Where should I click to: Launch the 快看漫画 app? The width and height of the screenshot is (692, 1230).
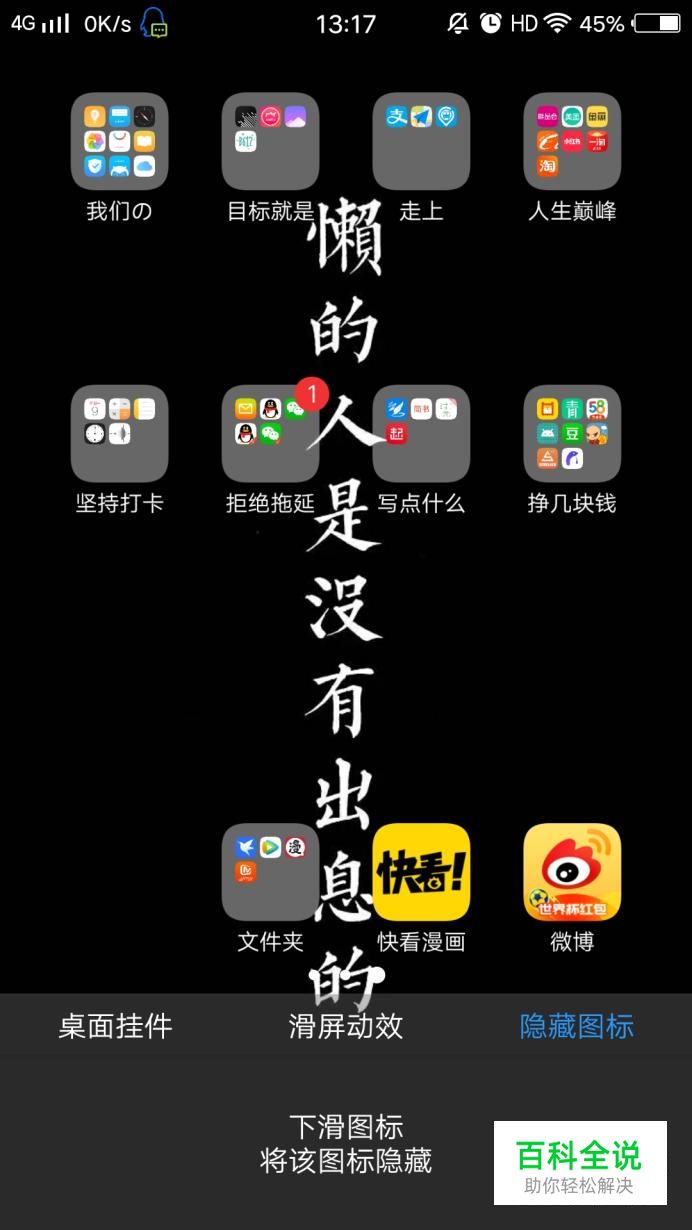pyautogui.click(x=421, y=872)
